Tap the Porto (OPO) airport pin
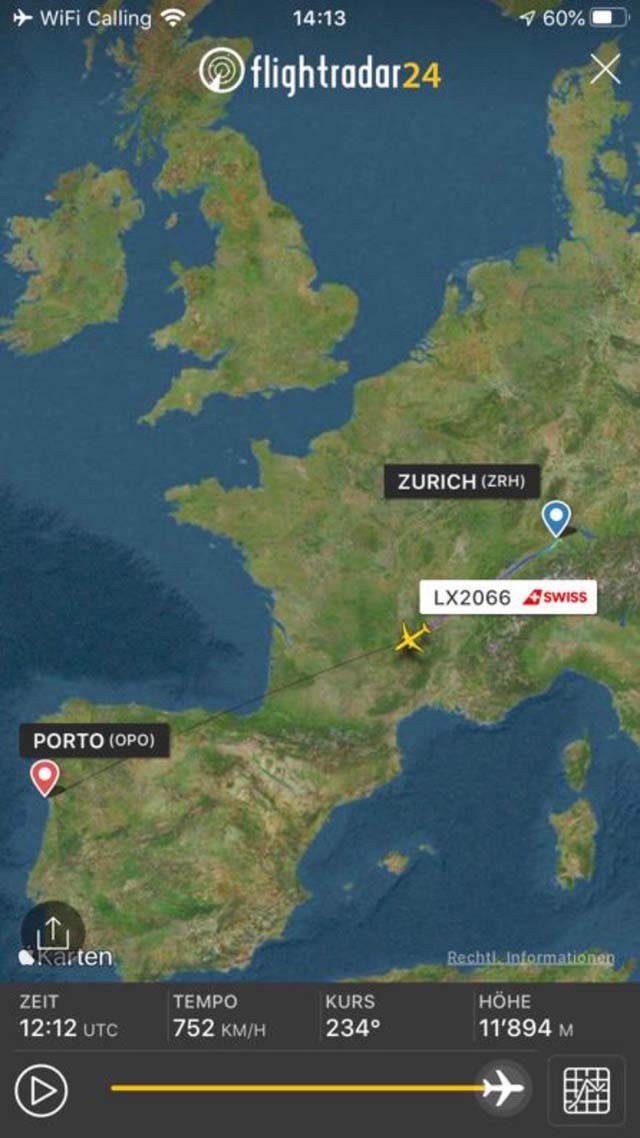The image size is (640, 1138). coord(44,777)
